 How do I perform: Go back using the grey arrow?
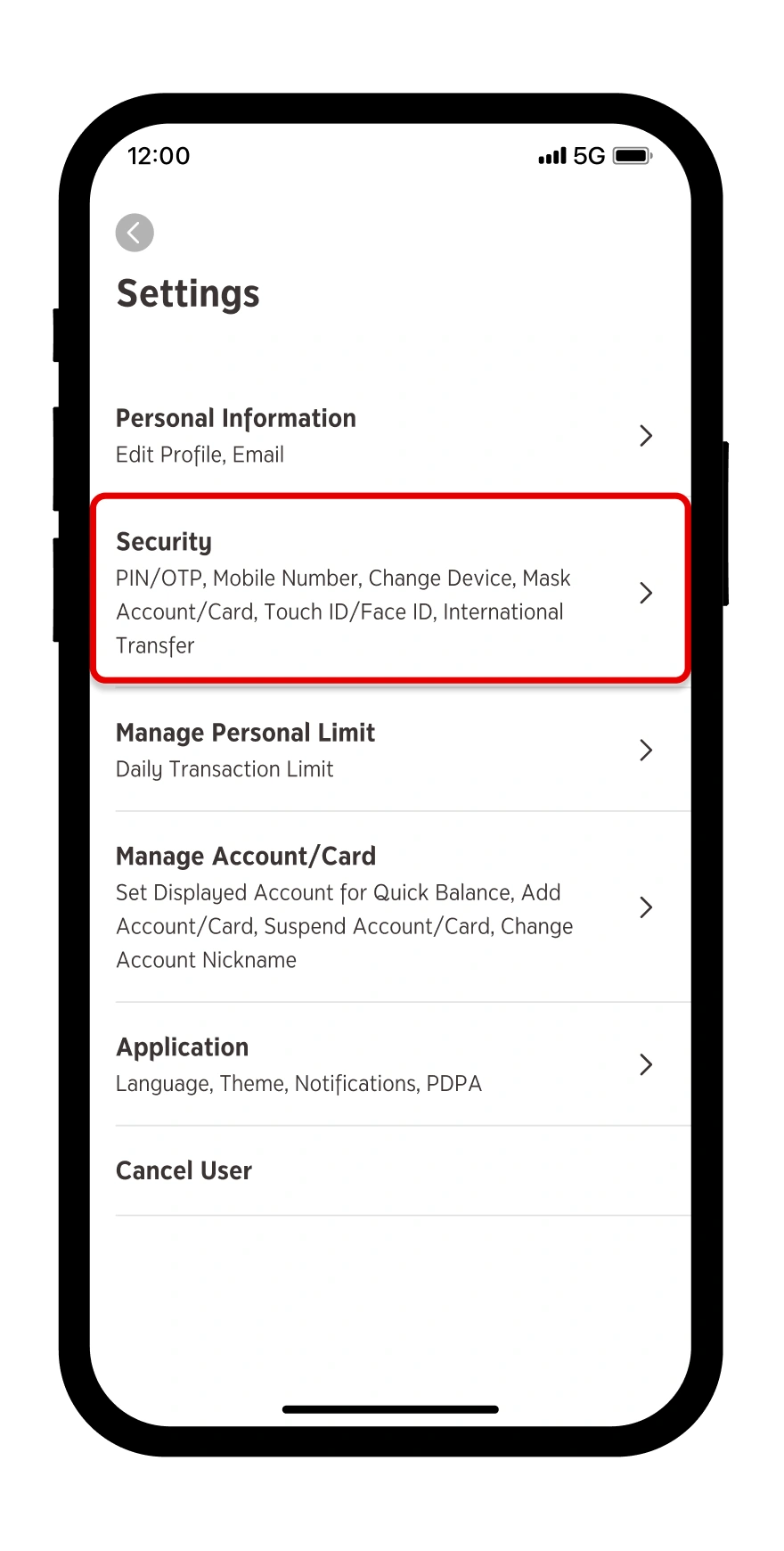(x=135, y=233)
